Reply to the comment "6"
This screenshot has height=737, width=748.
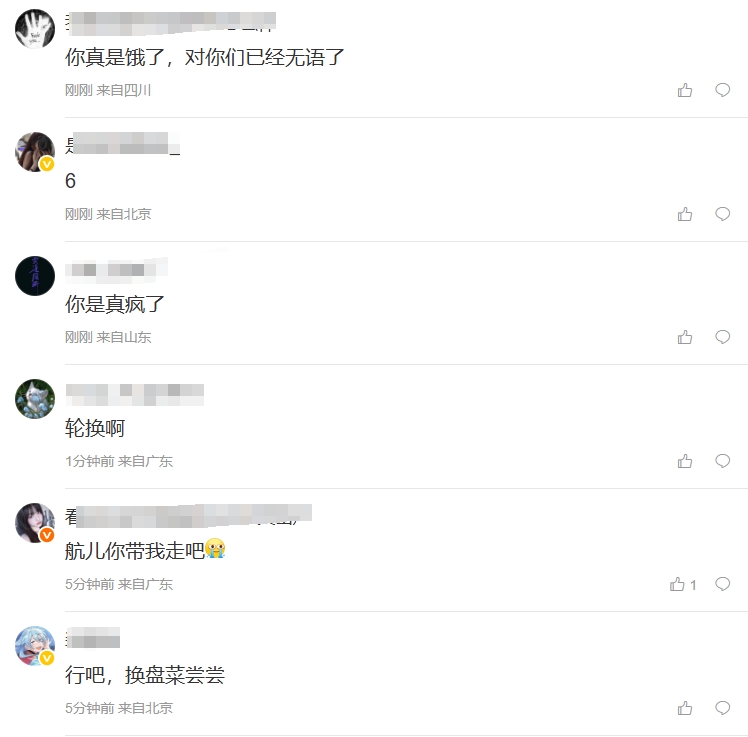[x=722, y=214]
